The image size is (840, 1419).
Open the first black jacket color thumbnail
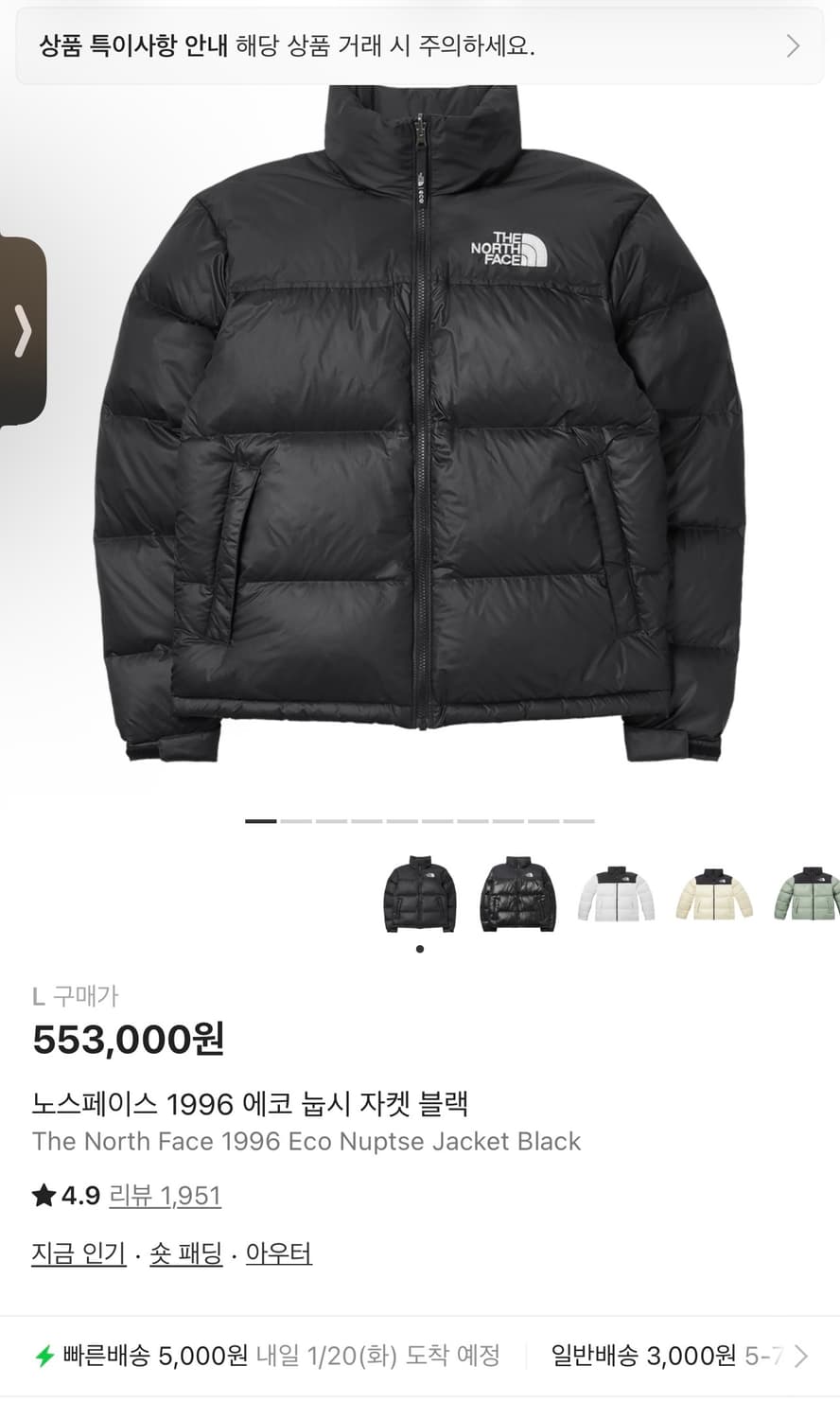click(x=420, y=894)
